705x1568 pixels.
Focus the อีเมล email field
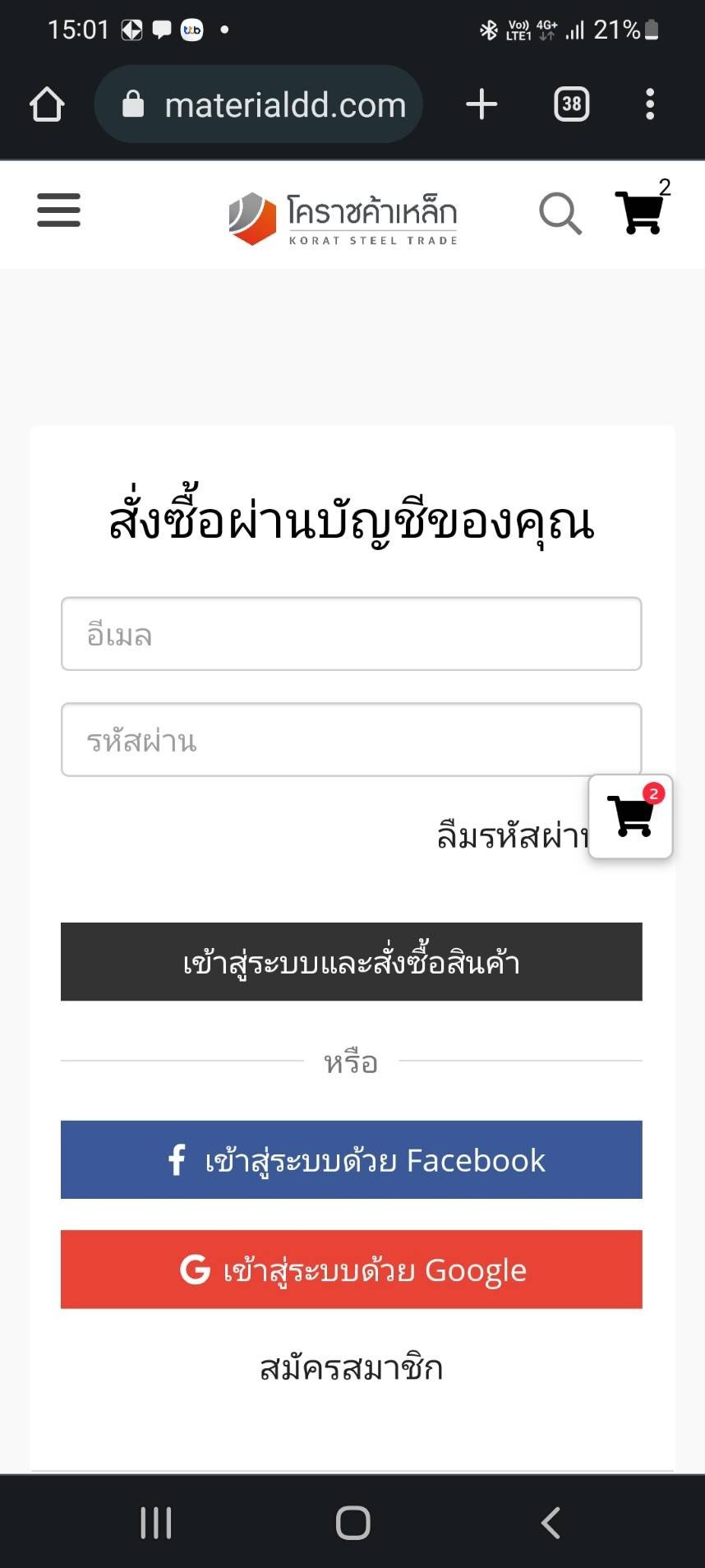(351, 634)
